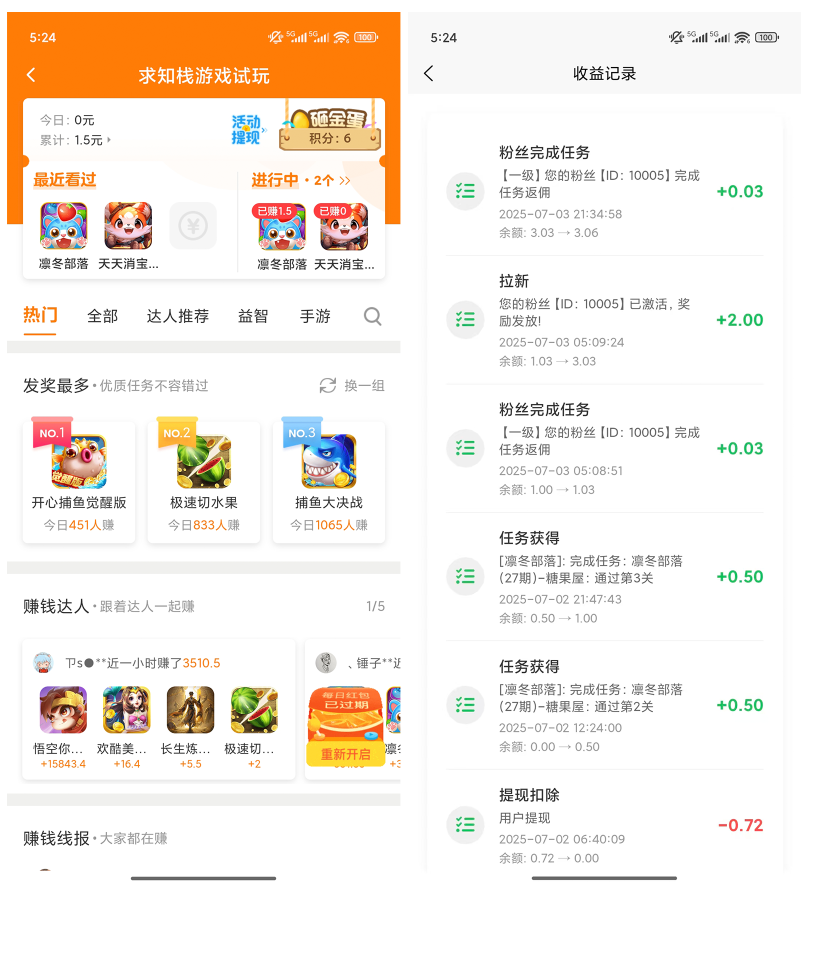Open 凛冬部落 under 最近看过
The image size is (814, 954).
(x=64, y=235)
